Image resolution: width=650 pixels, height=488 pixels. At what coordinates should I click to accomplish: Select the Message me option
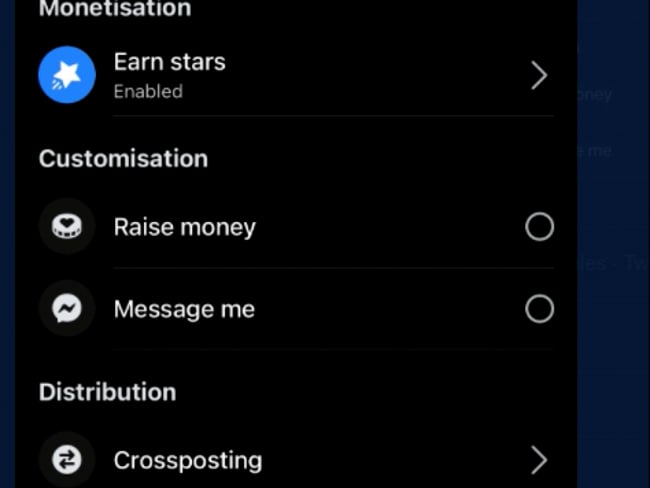pos(538,309)
